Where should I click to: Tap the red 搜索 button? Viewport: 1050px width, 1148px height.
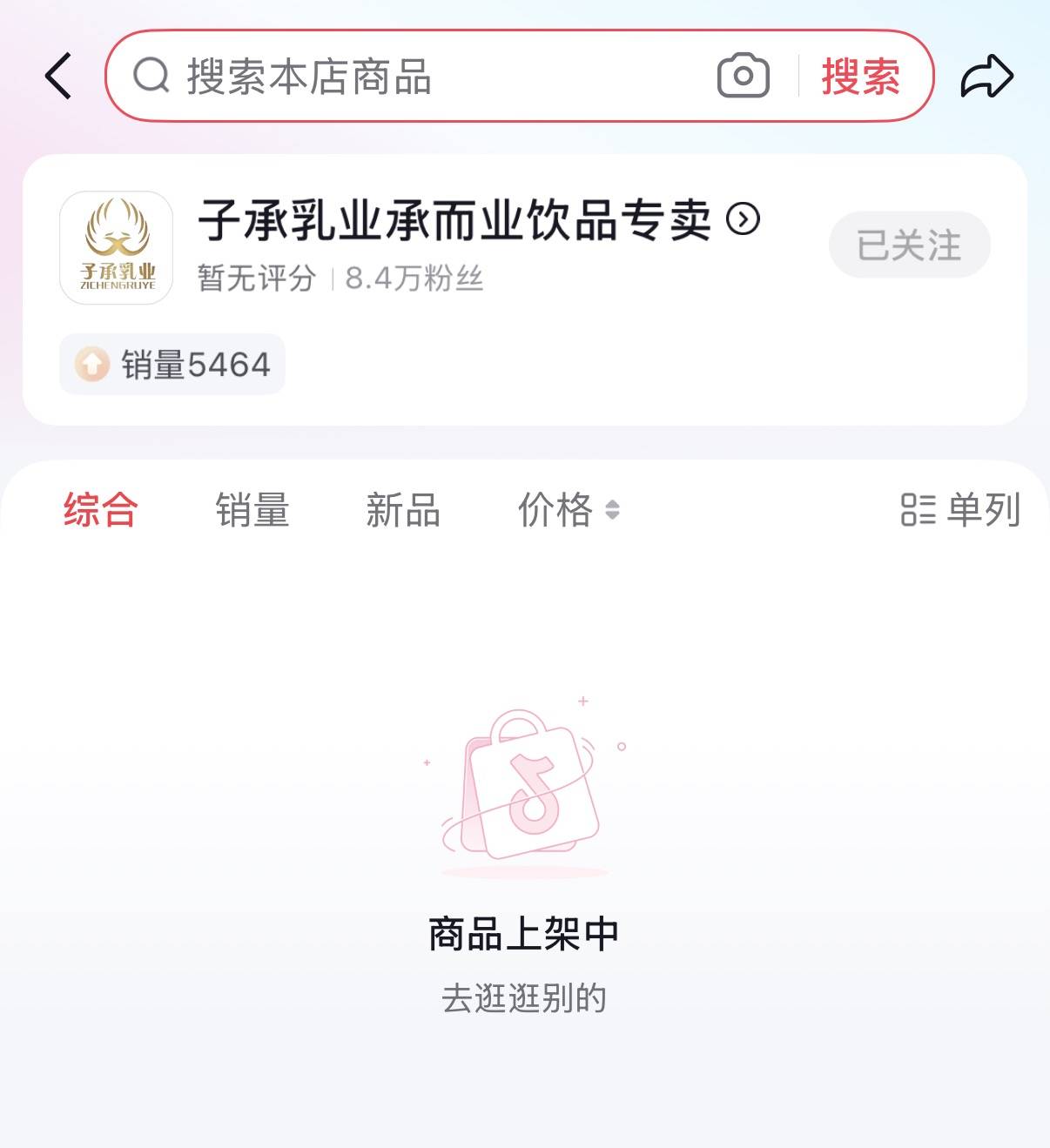click(860, 77)
